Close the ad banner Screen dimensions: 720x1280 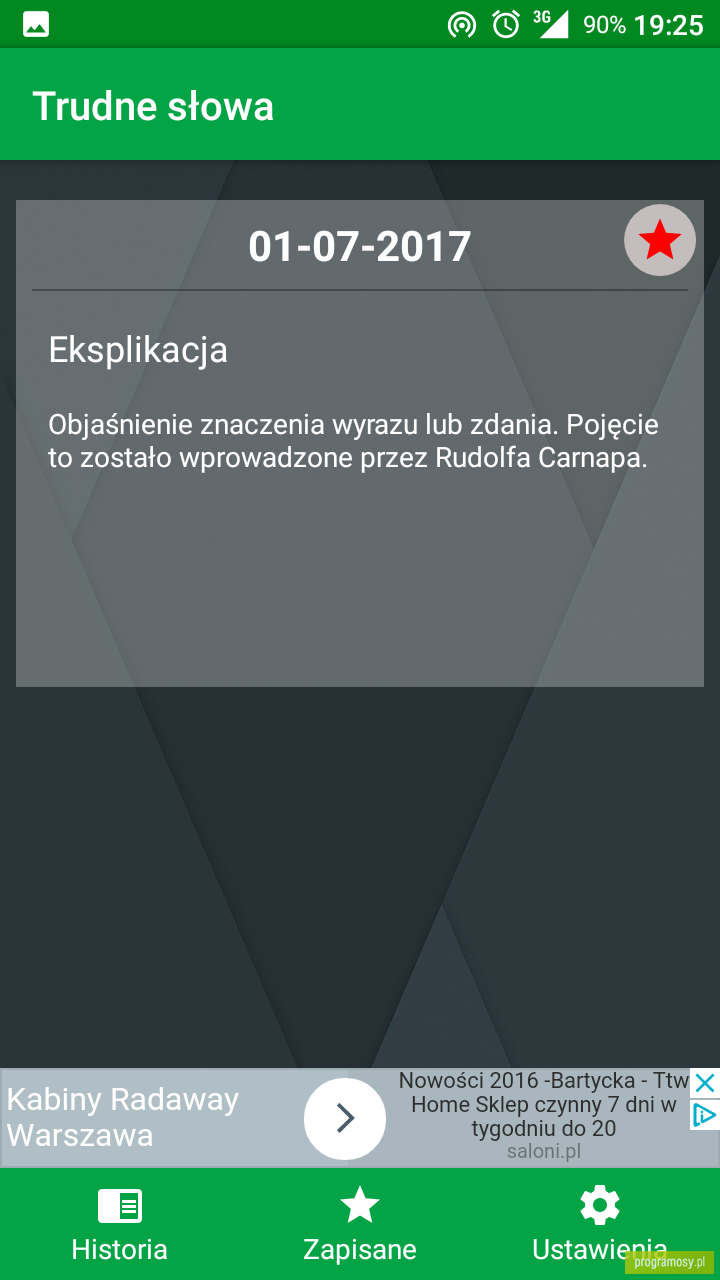(x=705, y=1083)
